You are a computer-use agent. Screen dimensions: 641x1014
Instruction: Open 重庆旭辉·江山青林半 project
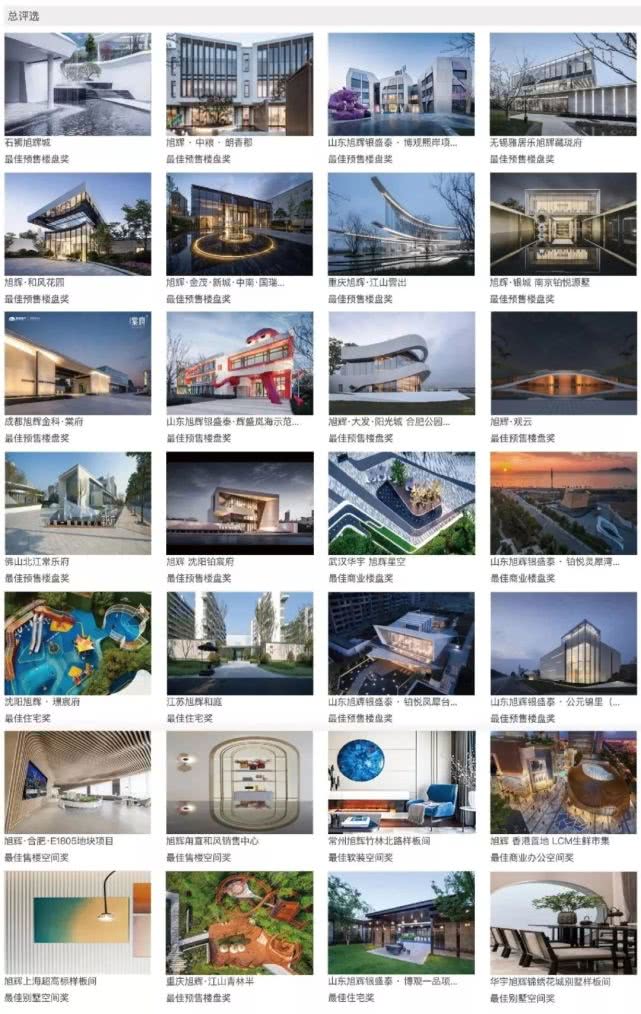pyautogui.click(x=239, y=922)
